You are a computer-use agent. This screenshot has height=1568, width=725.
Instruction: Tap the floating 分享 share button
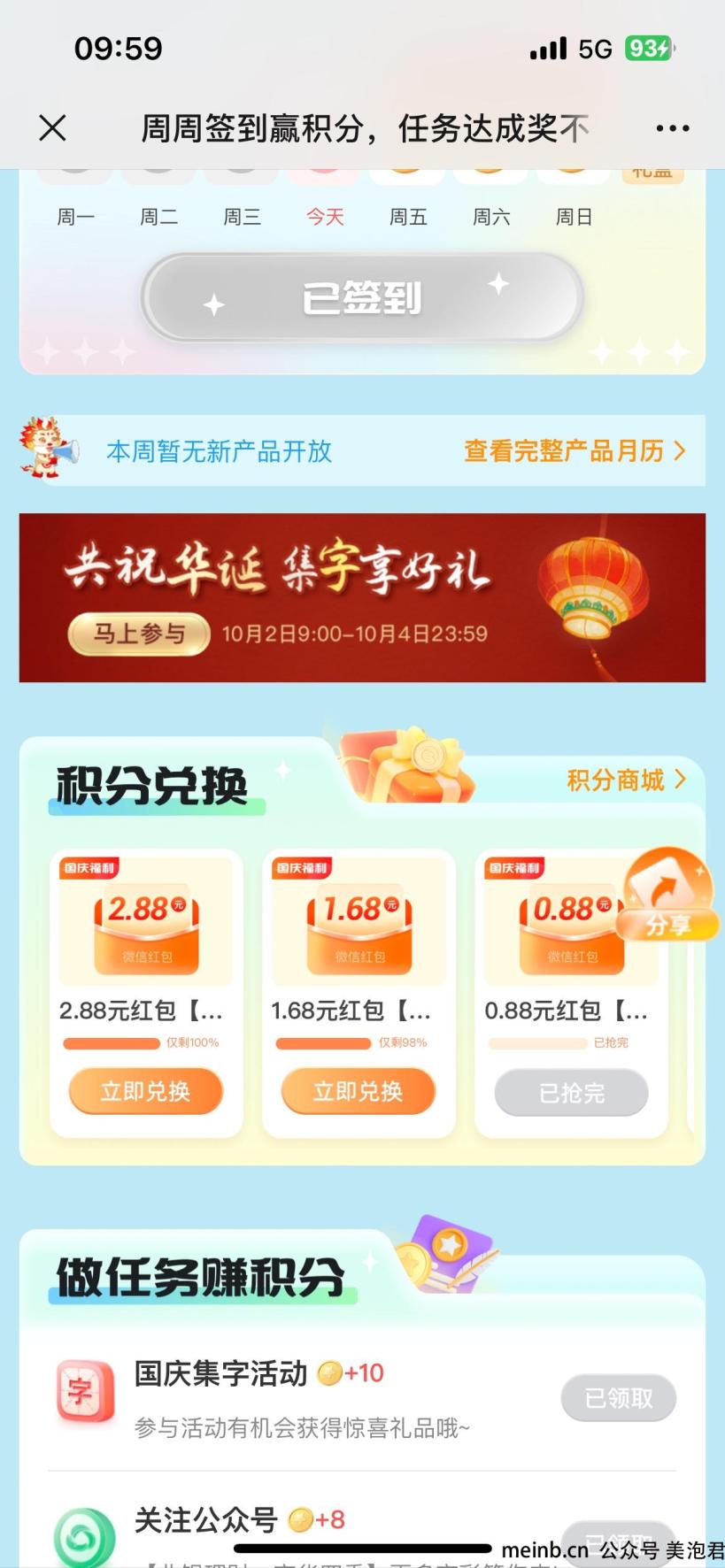[x=668, y=895]
